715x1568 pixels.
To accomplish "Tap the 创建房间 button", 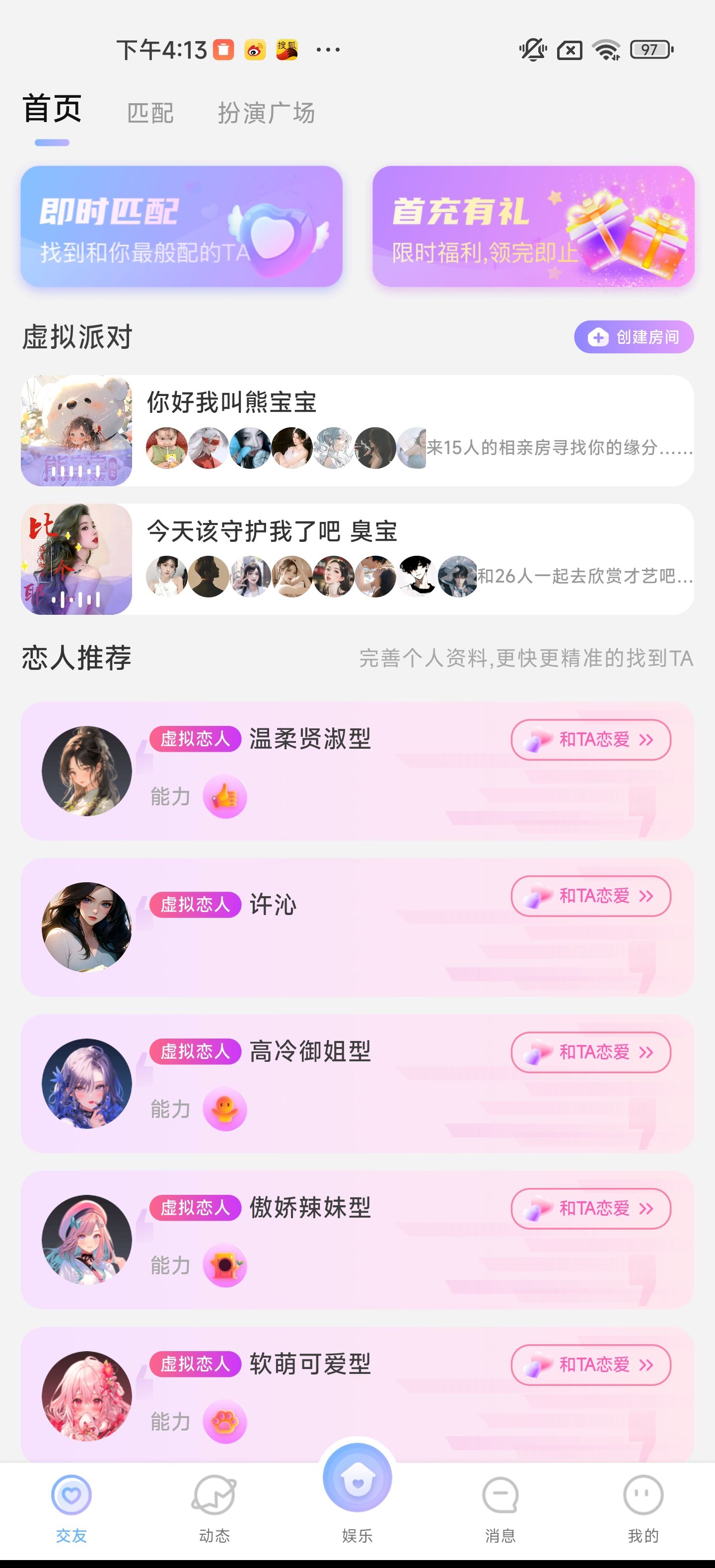I will click(634, 336).
